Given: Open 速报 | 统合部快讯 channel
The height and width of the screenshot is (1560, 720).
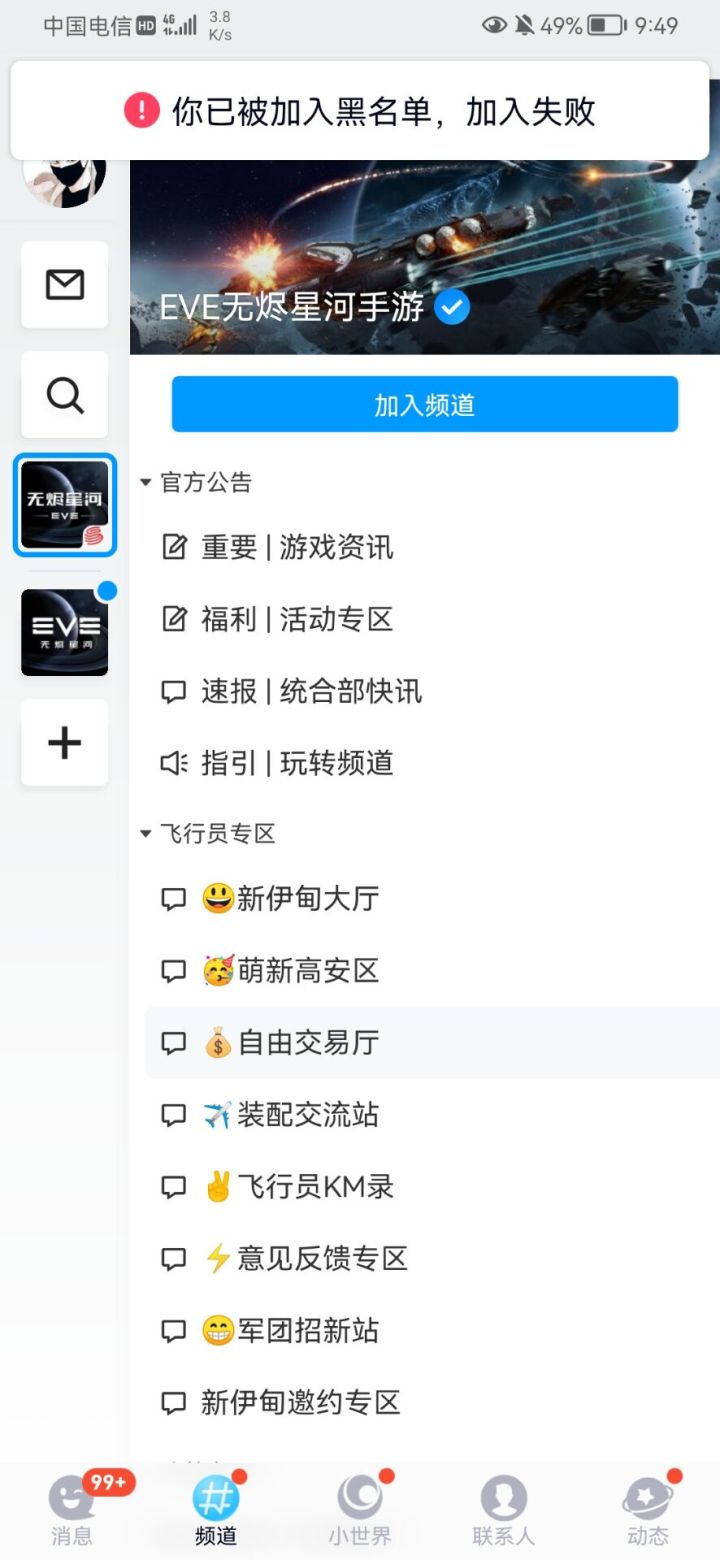Looking at the screenshot, I should point(310,691).
